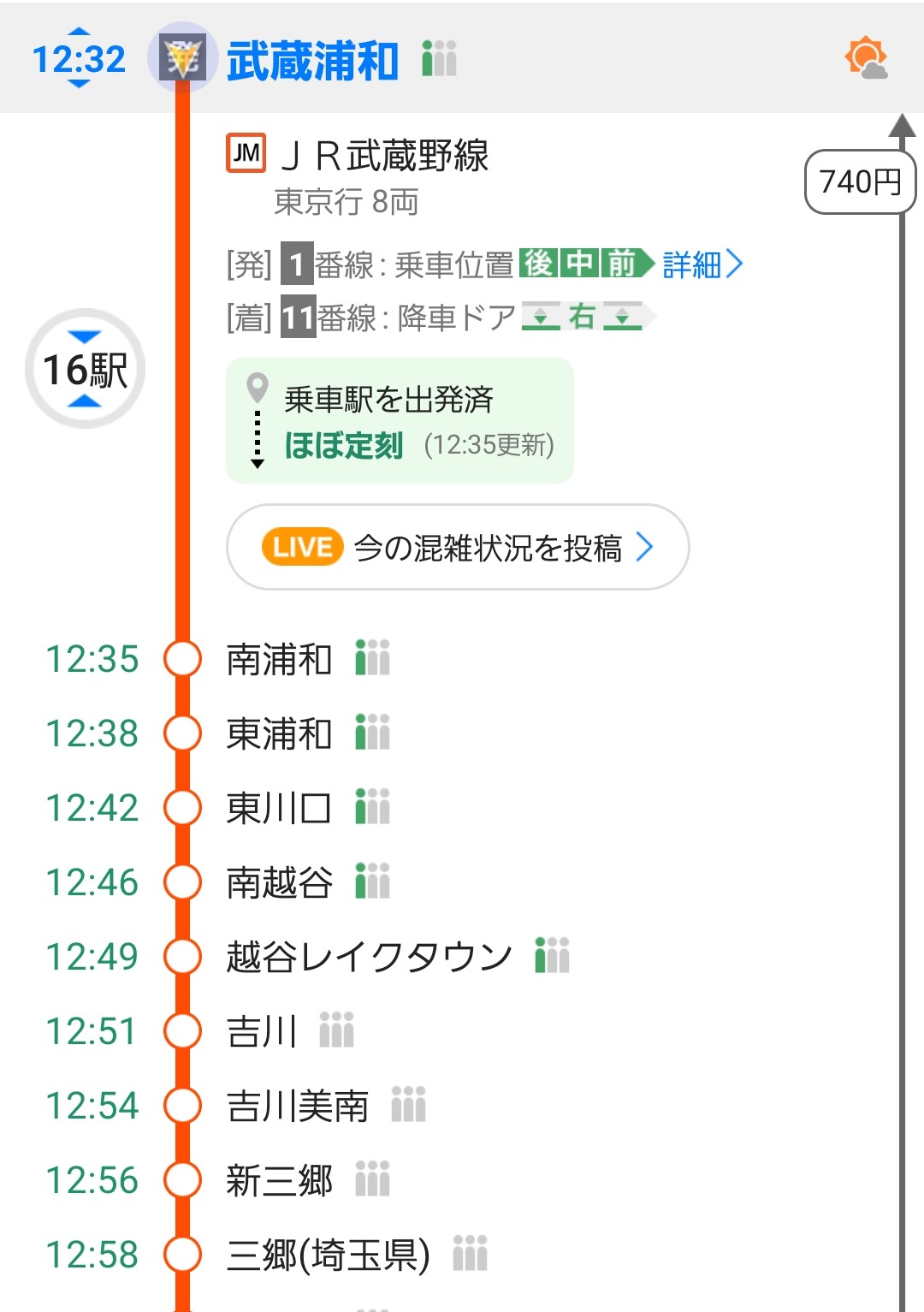Select 東川口 station stop
This screenshot has height=1312, width=924.
coord(279,808)
